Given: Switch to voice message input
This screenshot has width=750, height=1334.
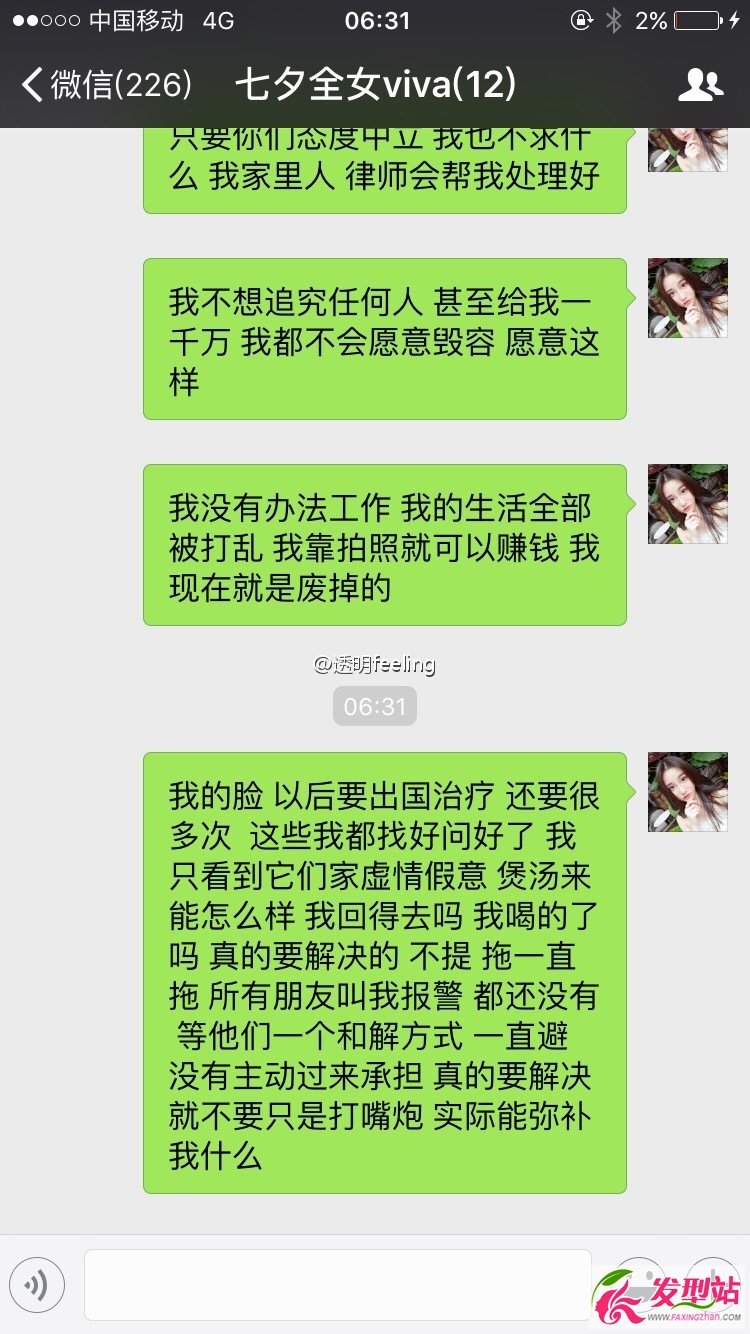Looking at the screenshot, I should click(37, 1285).
